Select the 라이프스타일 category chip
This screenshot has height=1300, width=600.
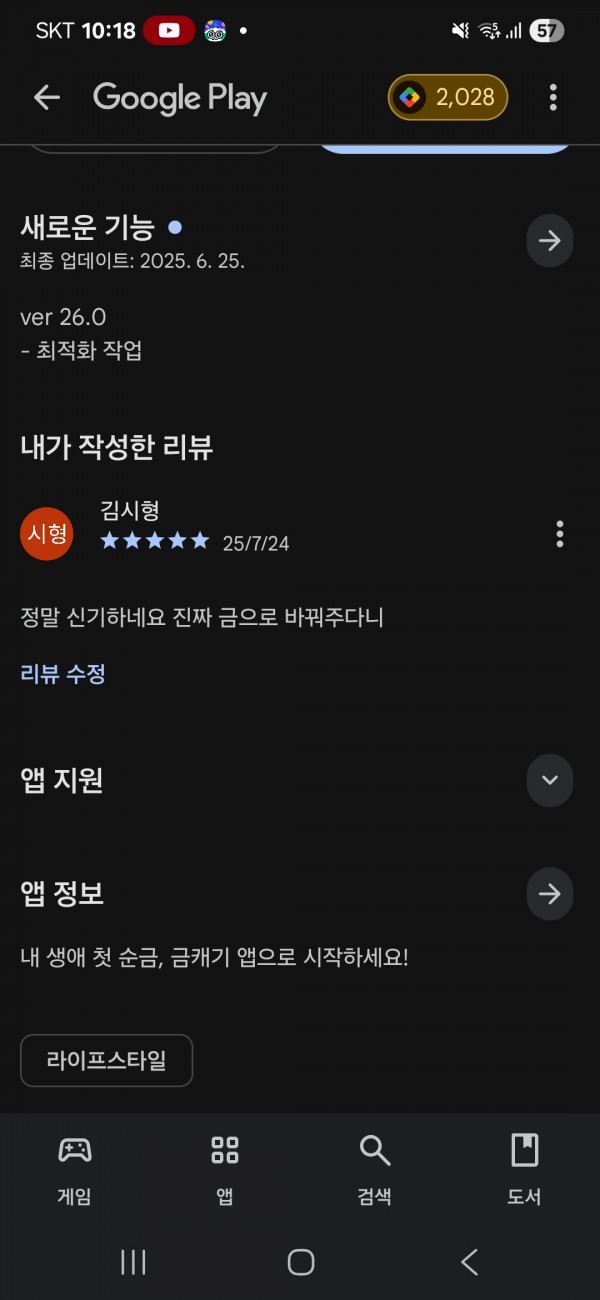click(106, 1060)
